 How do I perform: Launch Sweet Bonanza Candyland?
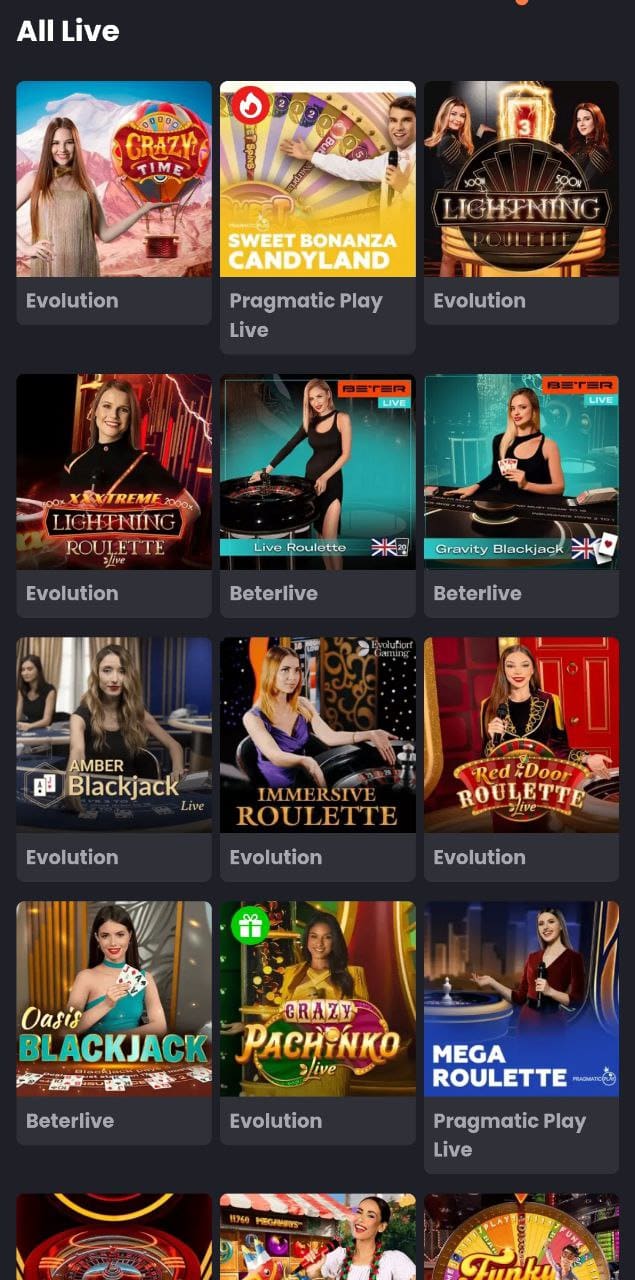[318, 179]
